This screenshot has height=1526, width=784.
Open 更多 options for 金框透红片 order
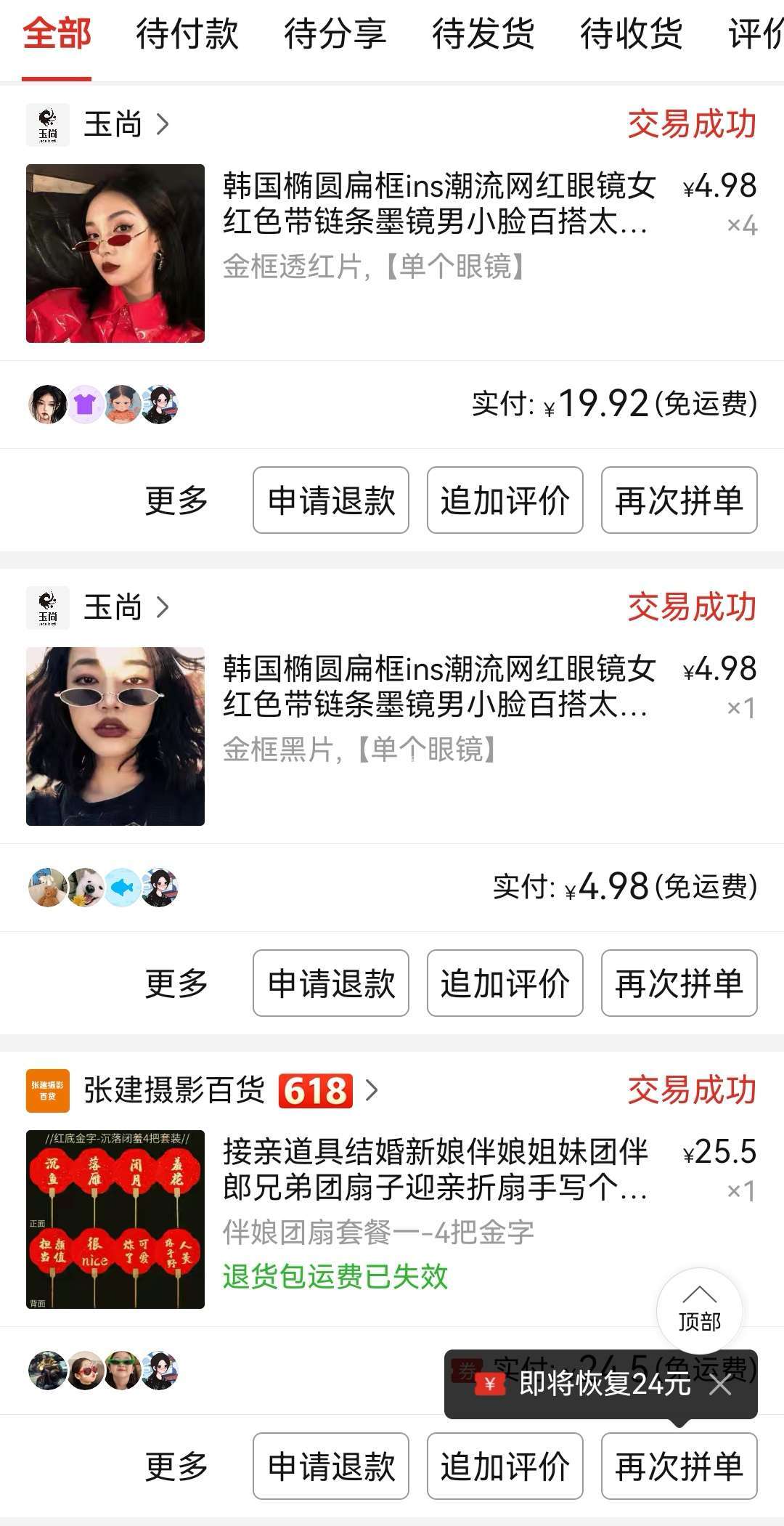pos(176,500)
